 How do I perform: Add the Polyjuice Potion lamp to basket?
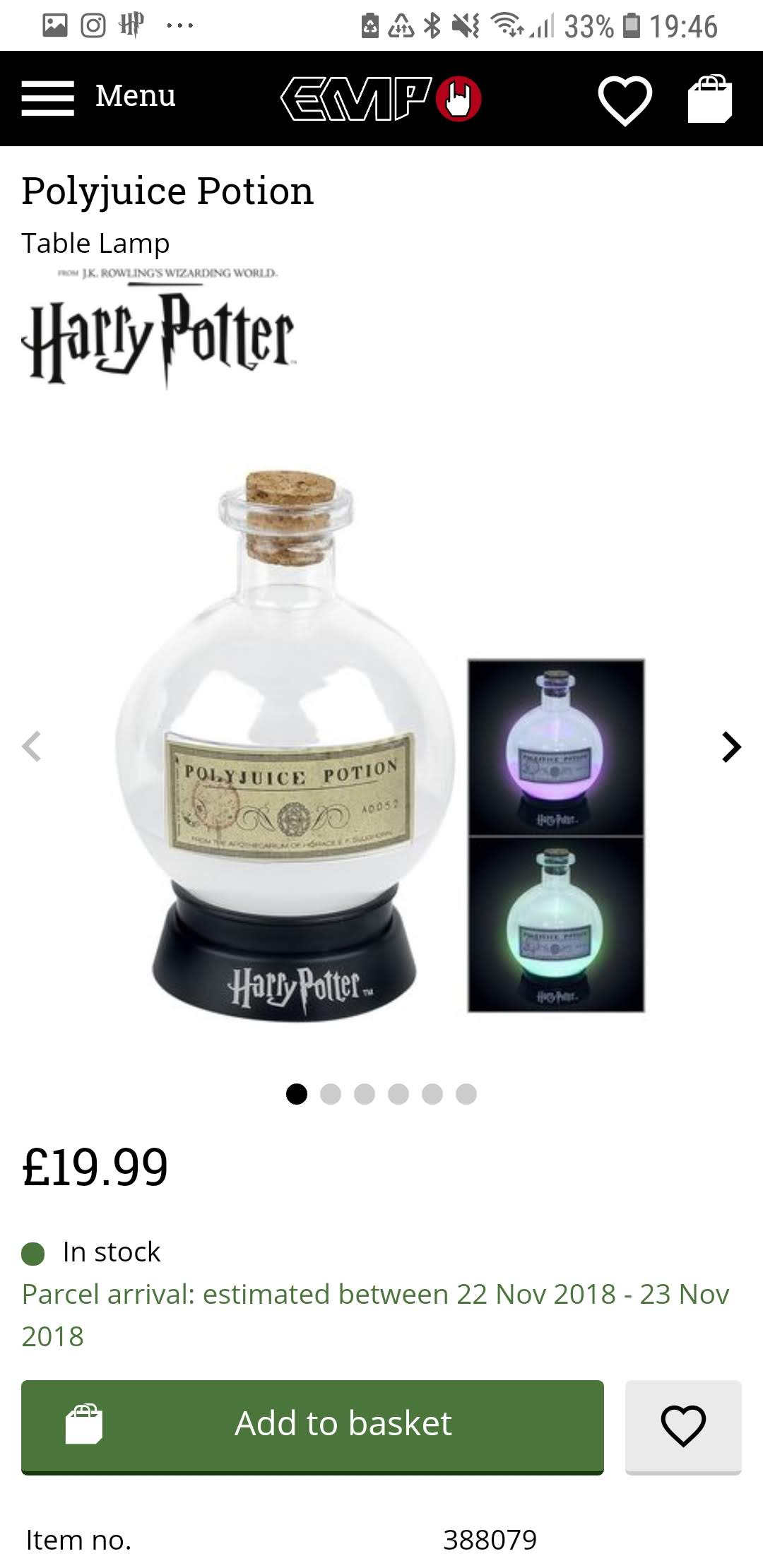tap(312, 1427)
